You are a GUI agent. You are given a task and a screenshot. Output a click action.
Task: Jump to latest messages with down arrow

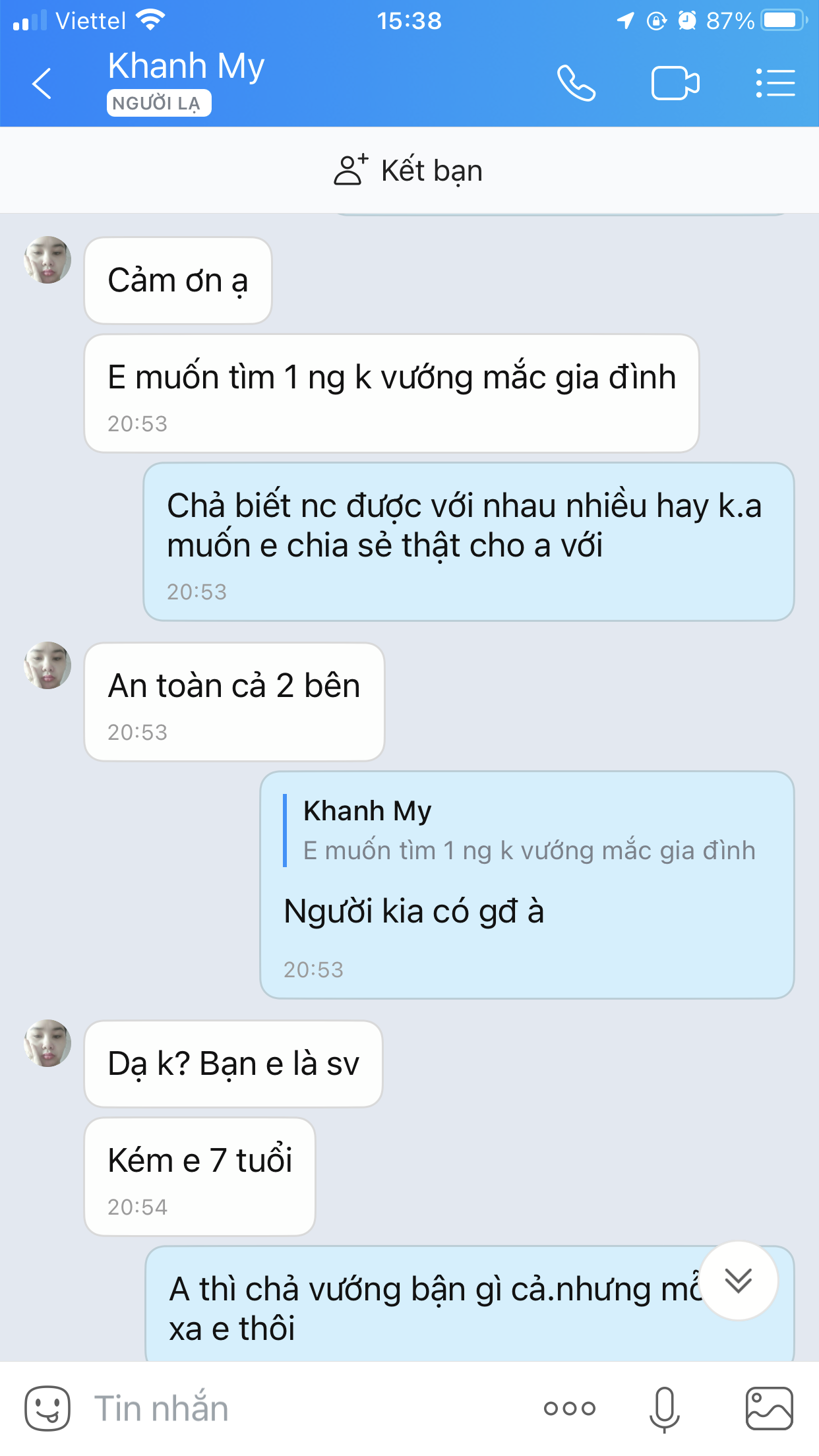[739, 1281]
